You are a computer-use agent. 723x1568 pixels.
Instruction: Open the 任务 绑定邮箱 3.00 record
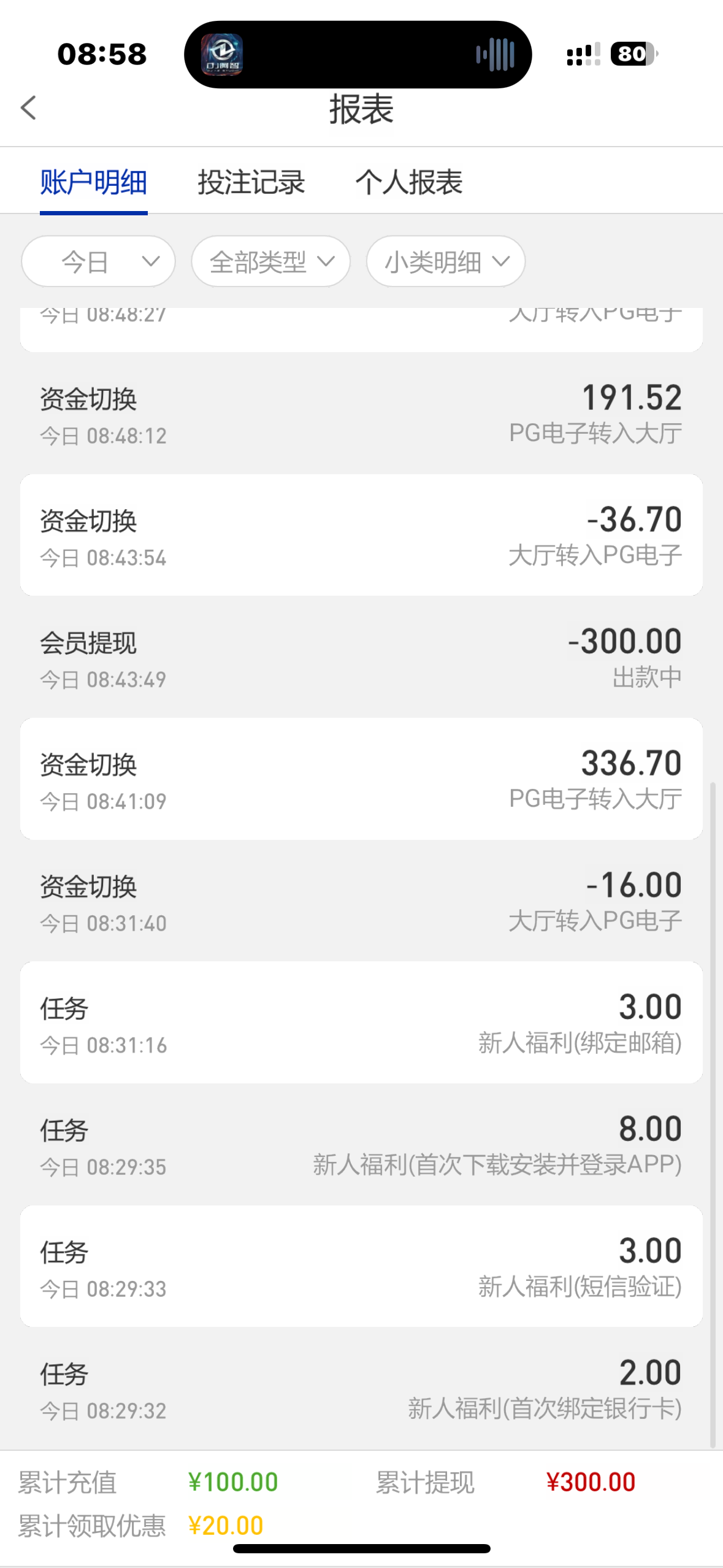[x=361, y=1023]
